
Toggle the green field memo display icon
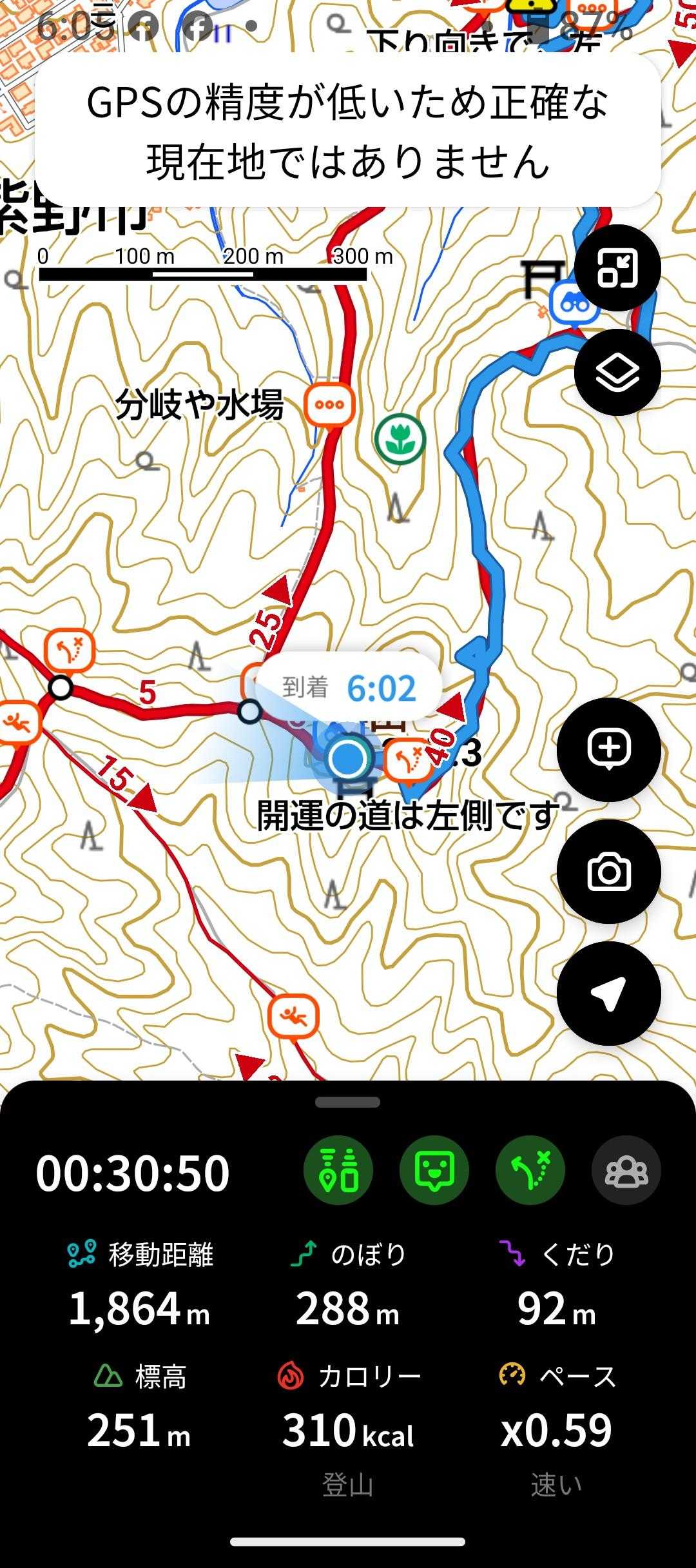(x=434, y=1170)
